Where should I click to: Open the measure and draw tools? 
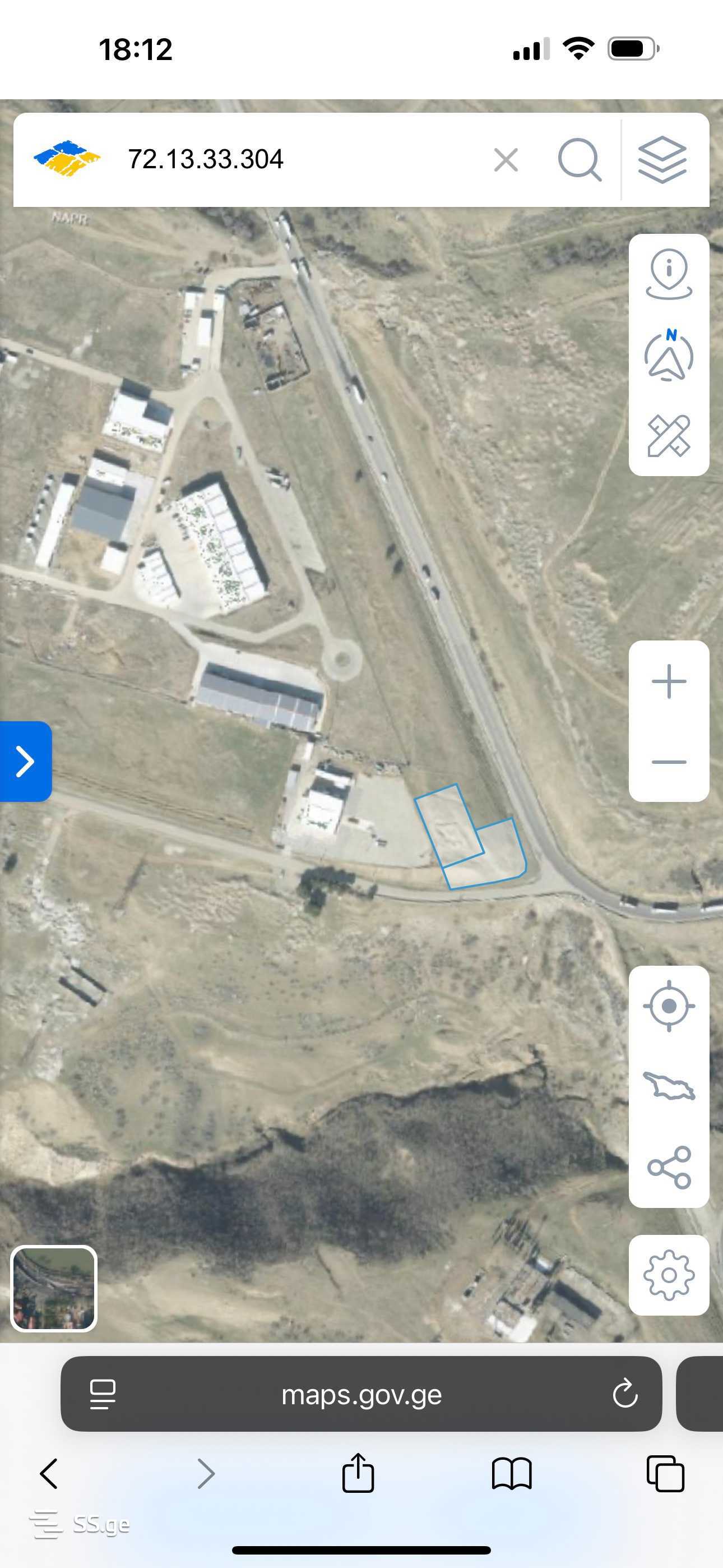point(668,436)
